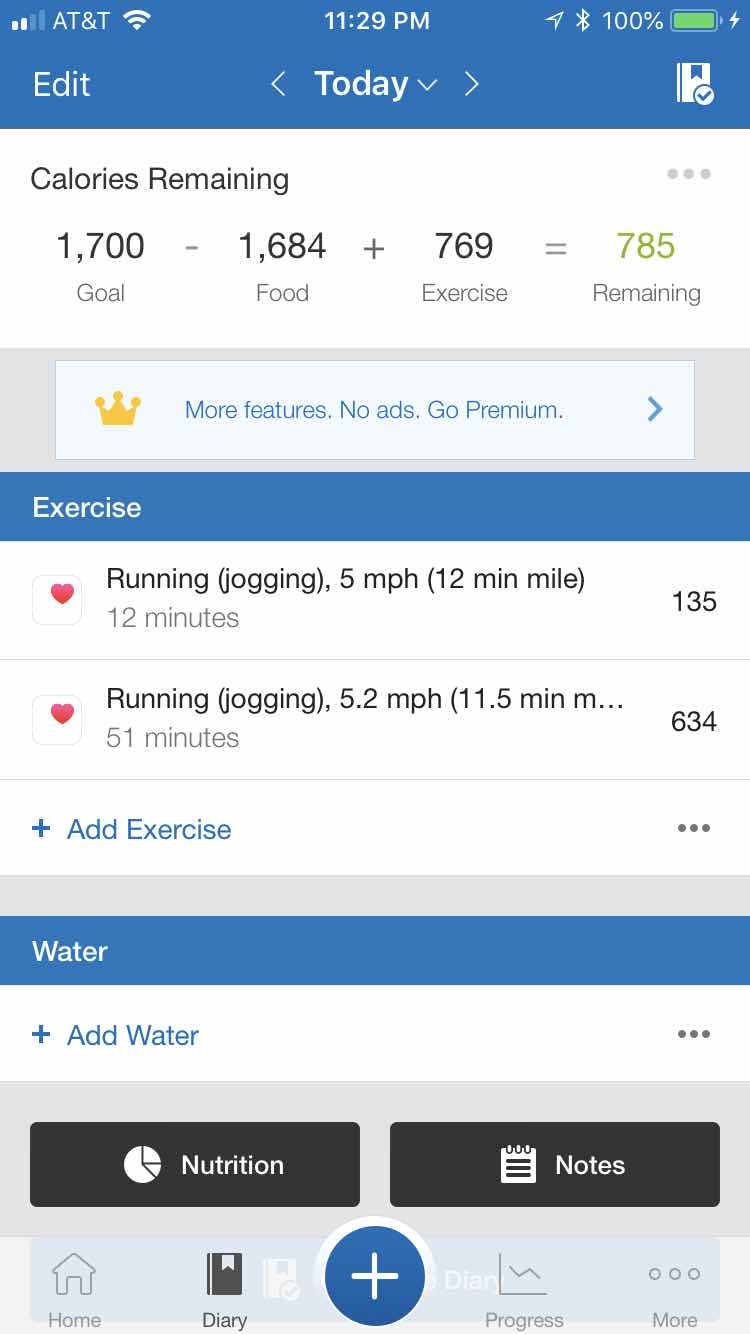Switch to the Progress tab
Image resolution: width=750 pixels, height=1334 pixels.
coord(524,1290)
